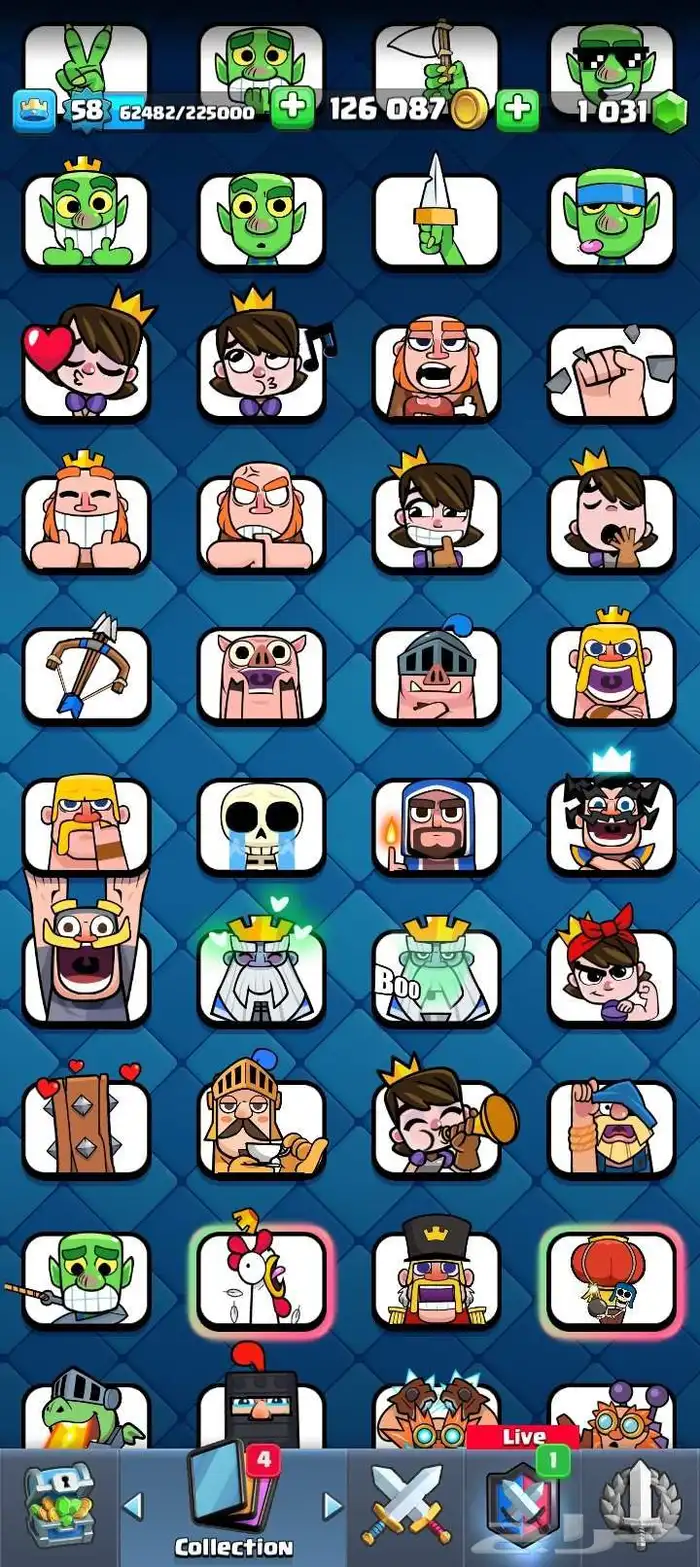Pick the goblin with blue headband emote
The image size is (700, 1567).
(x=611, y=220)
